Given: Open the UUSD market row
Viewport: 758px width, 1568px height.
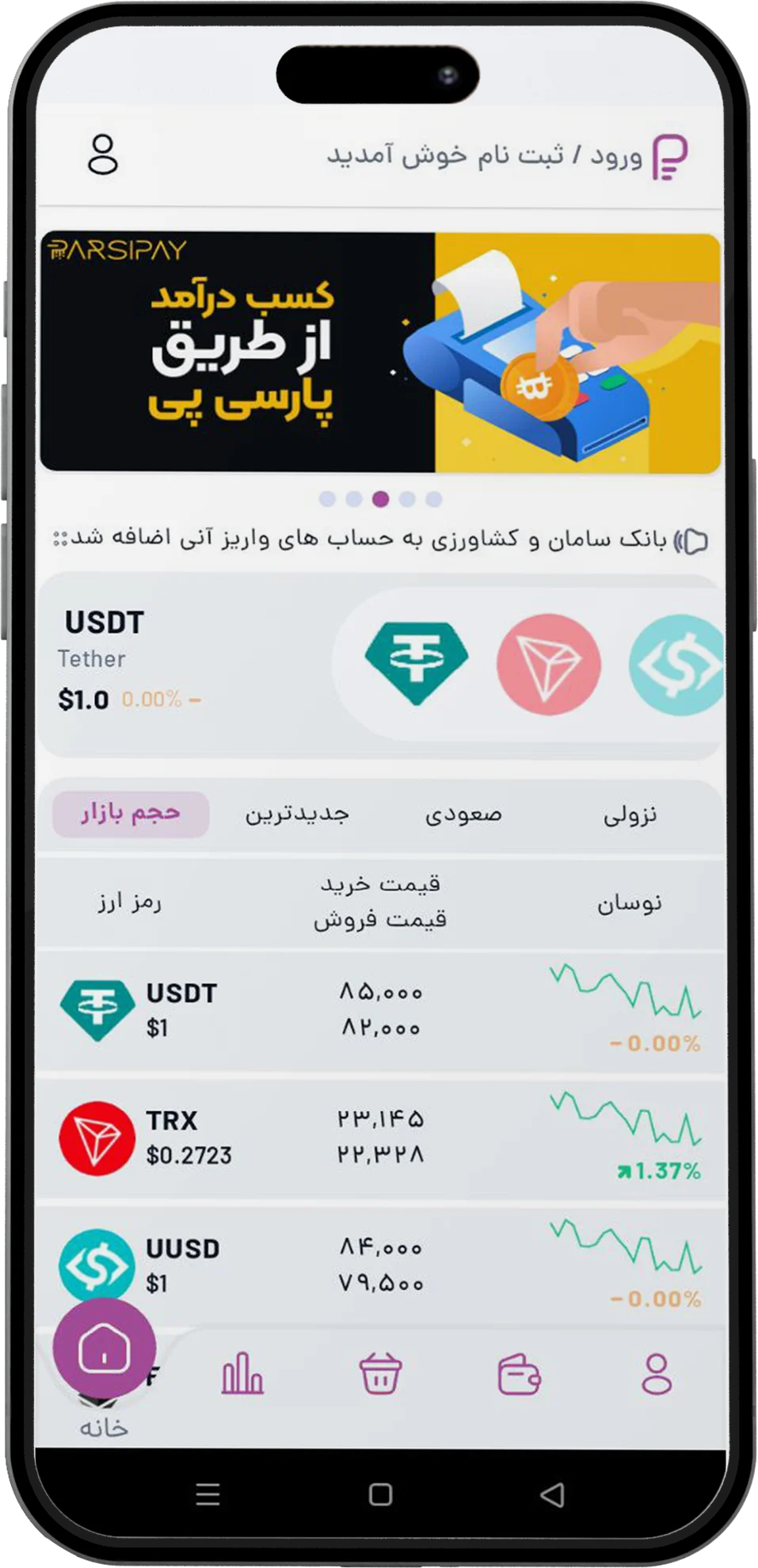Looking at the screenshot, I should (380, 1265).
